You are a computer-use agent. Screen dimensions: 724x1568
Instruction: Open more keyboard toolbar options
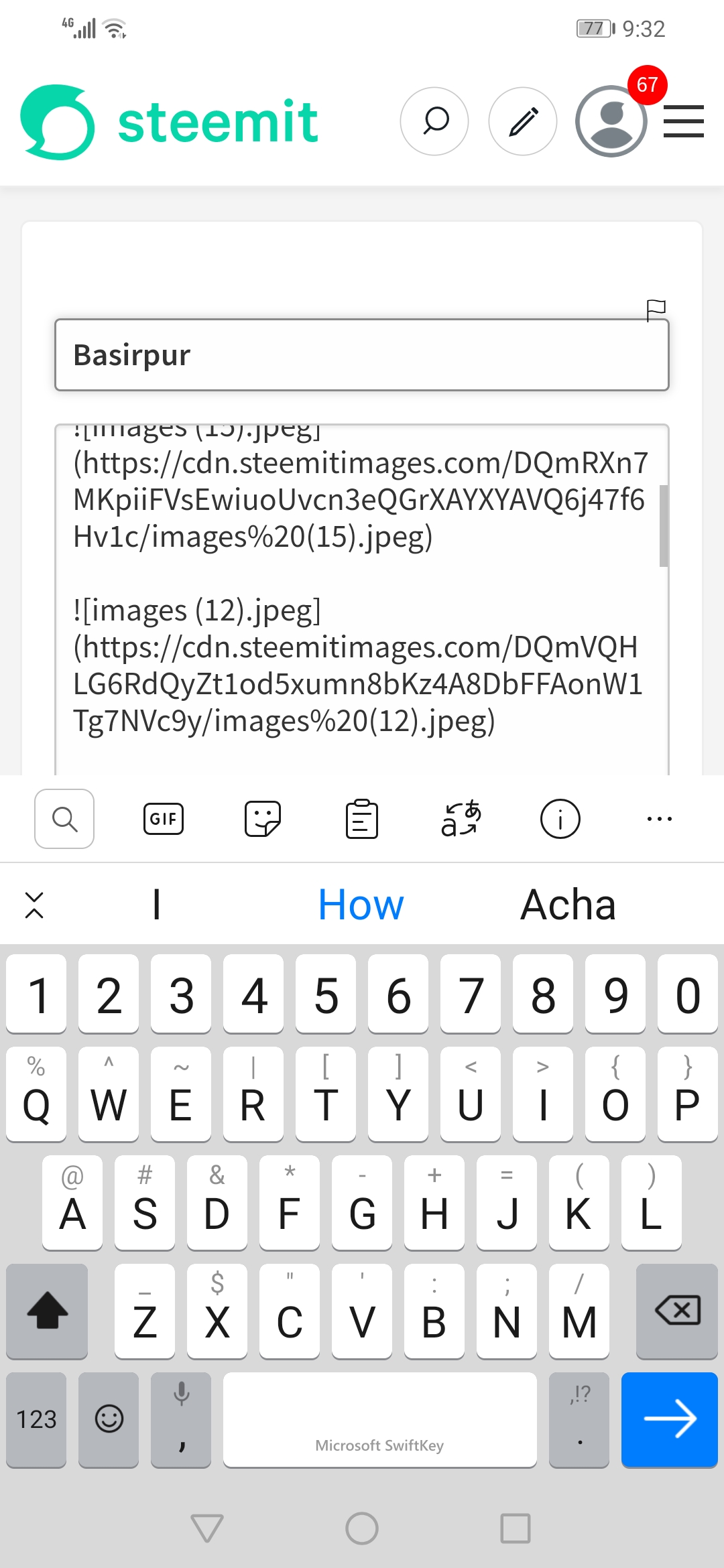[660, 819]
